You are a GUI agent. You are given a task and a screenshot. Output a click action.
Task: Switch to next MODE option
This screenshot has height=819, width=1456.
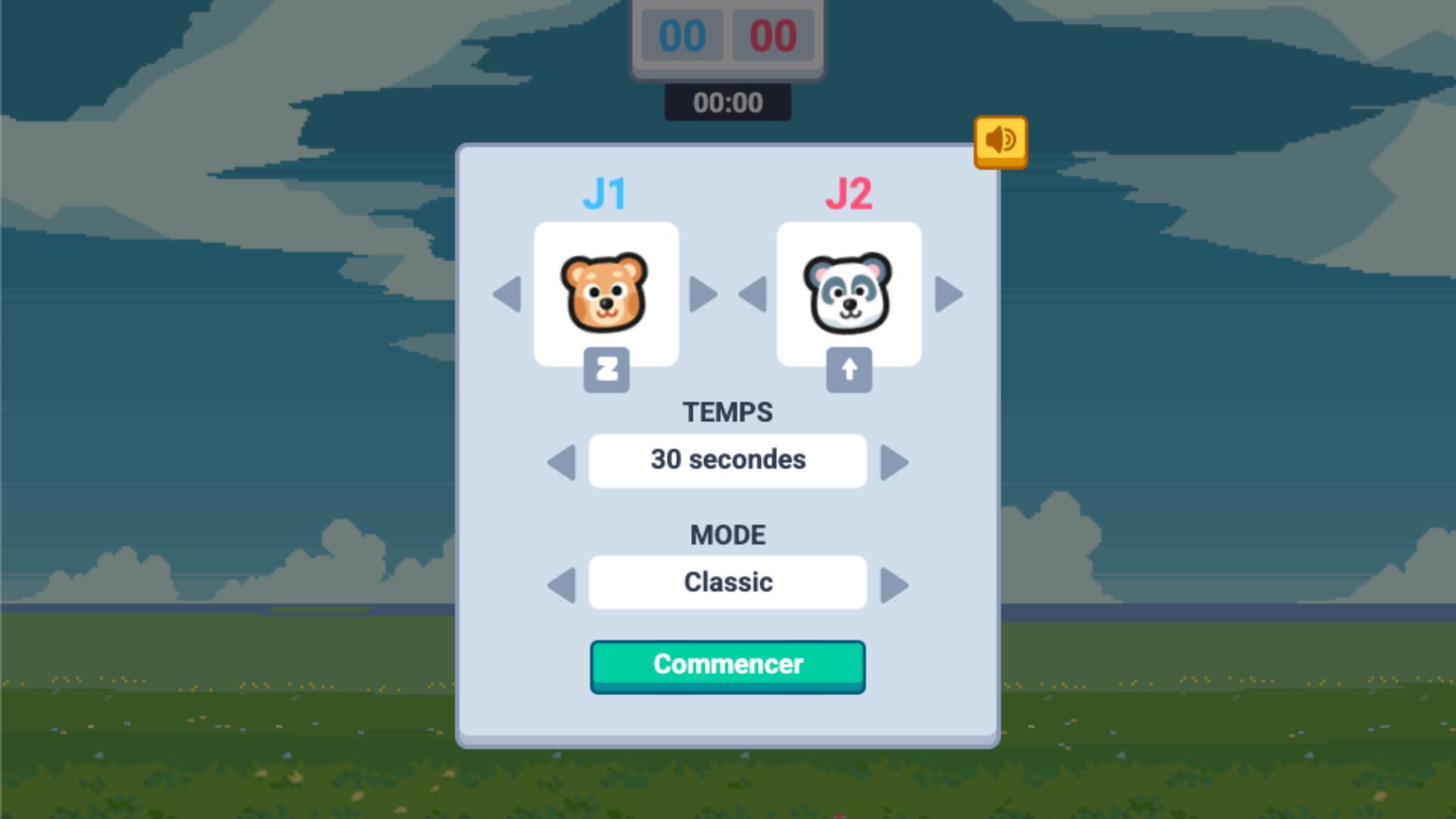(894, 585)
